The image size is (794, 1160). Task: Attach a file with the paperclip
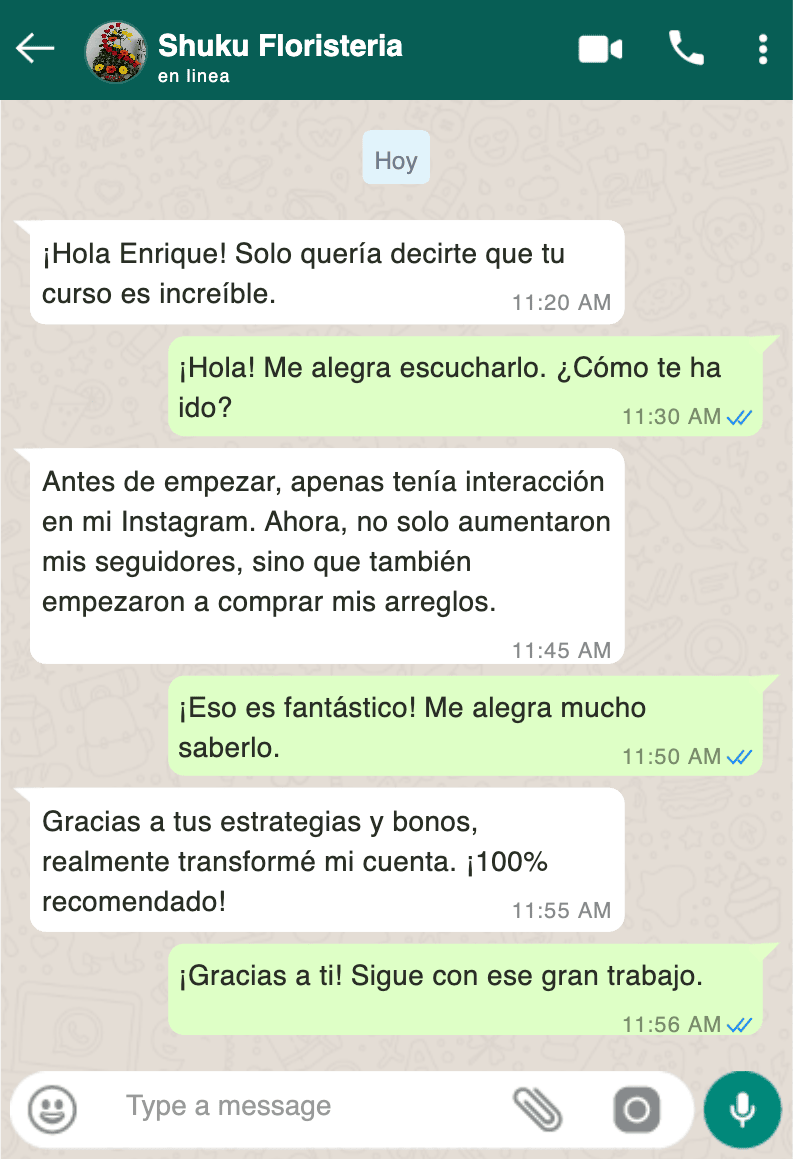click(x=538, y=1109)
